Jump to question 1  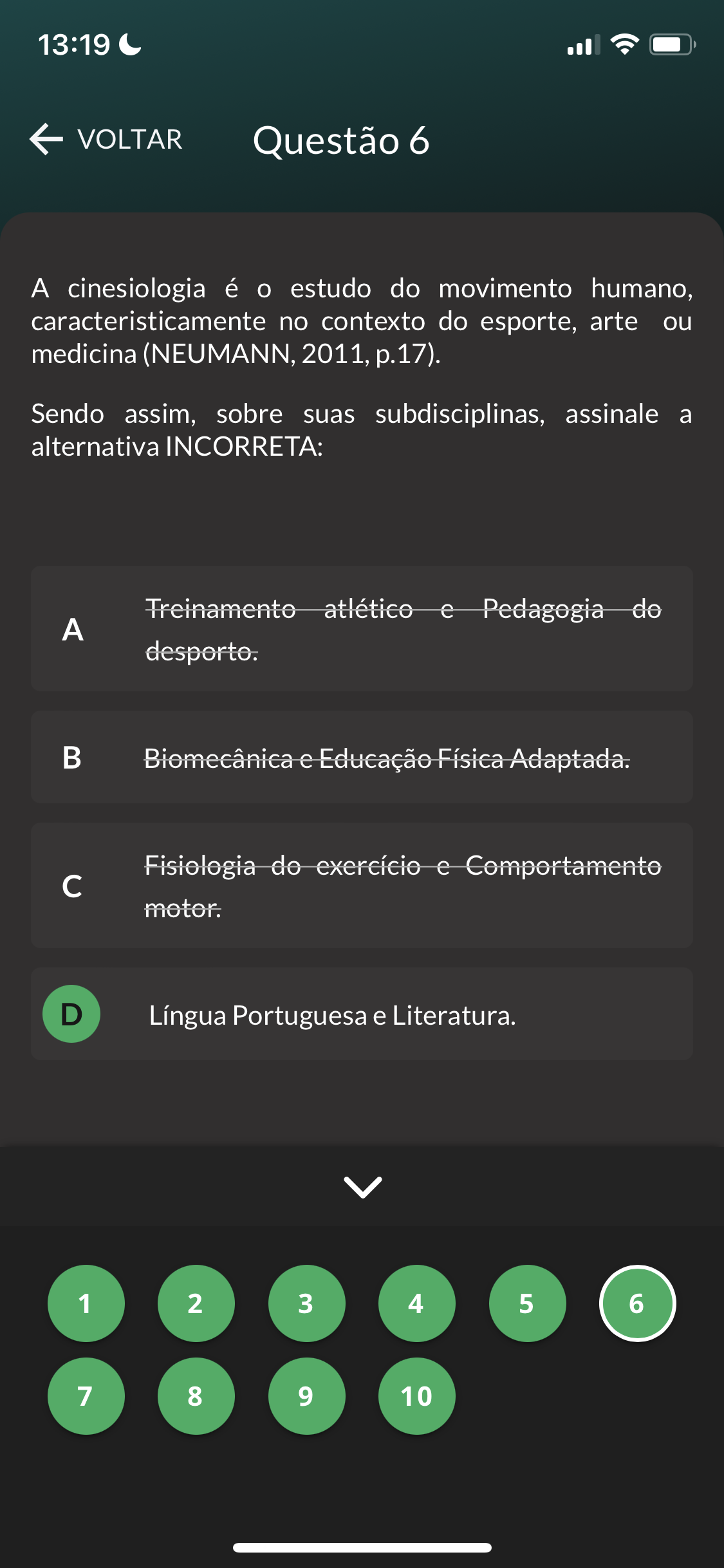coord(86,1303)
